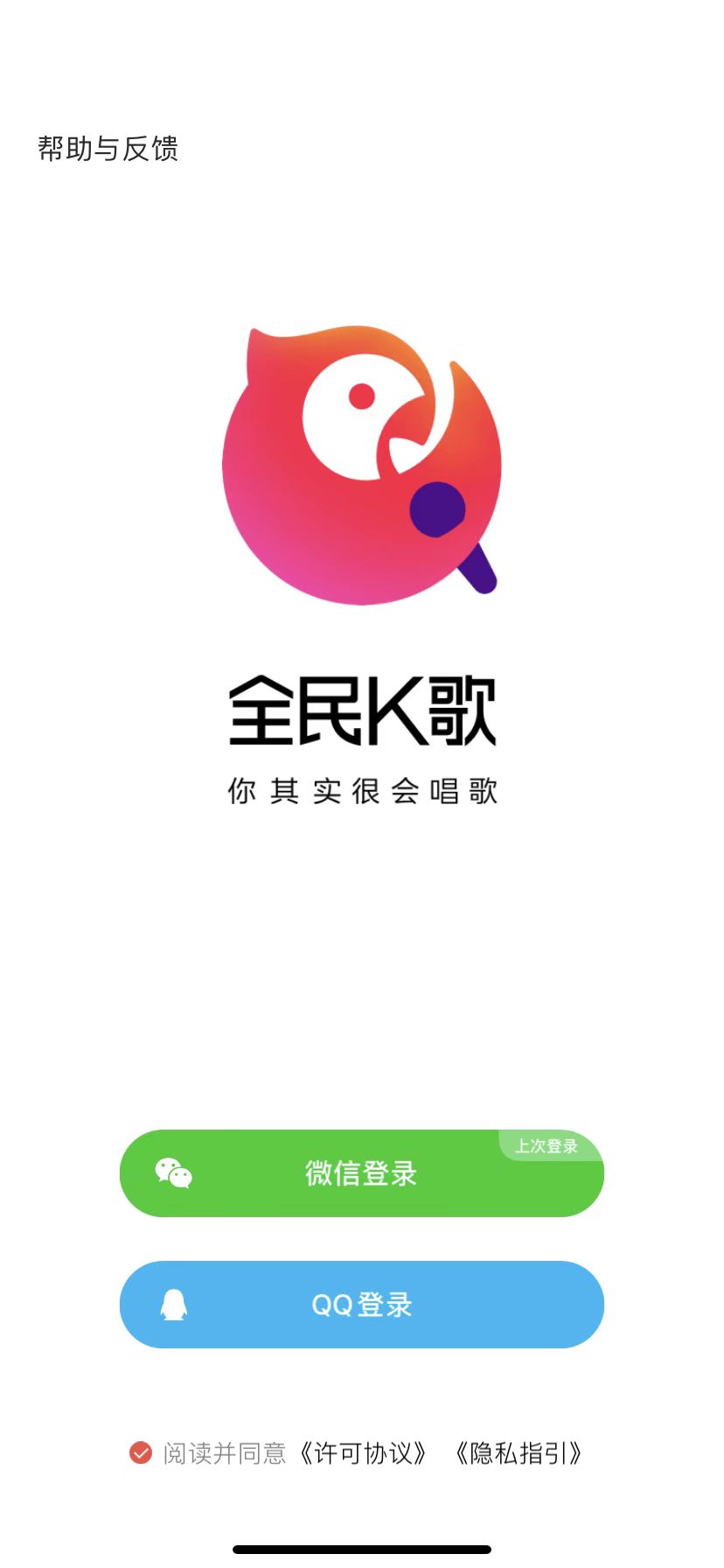
Task: Log in with QQ登录 button
Action: 361,1305
